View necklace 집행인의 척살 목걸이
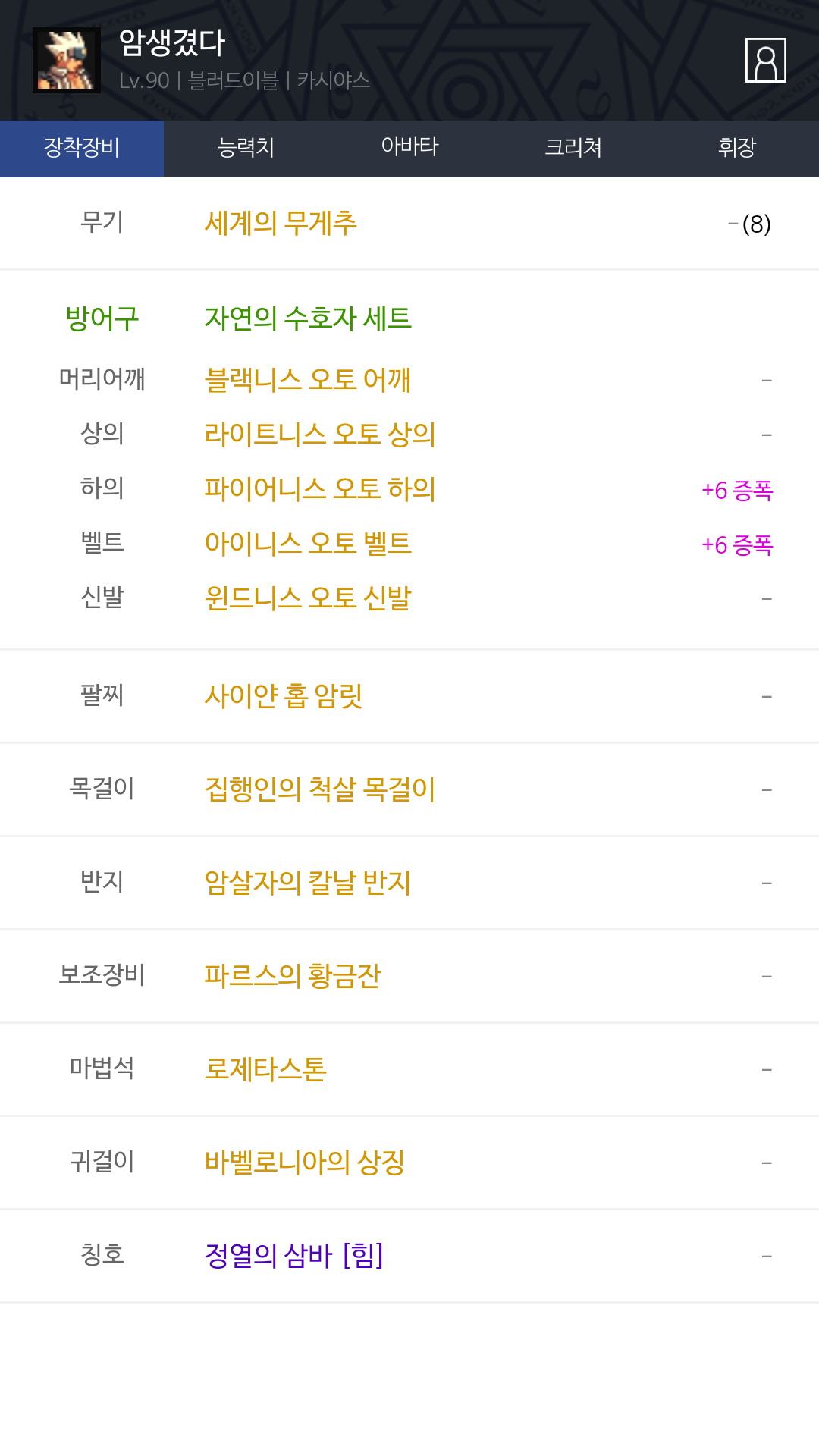Screen dimensions: 819x1456 pyautogui.click(x=320, y=789)
